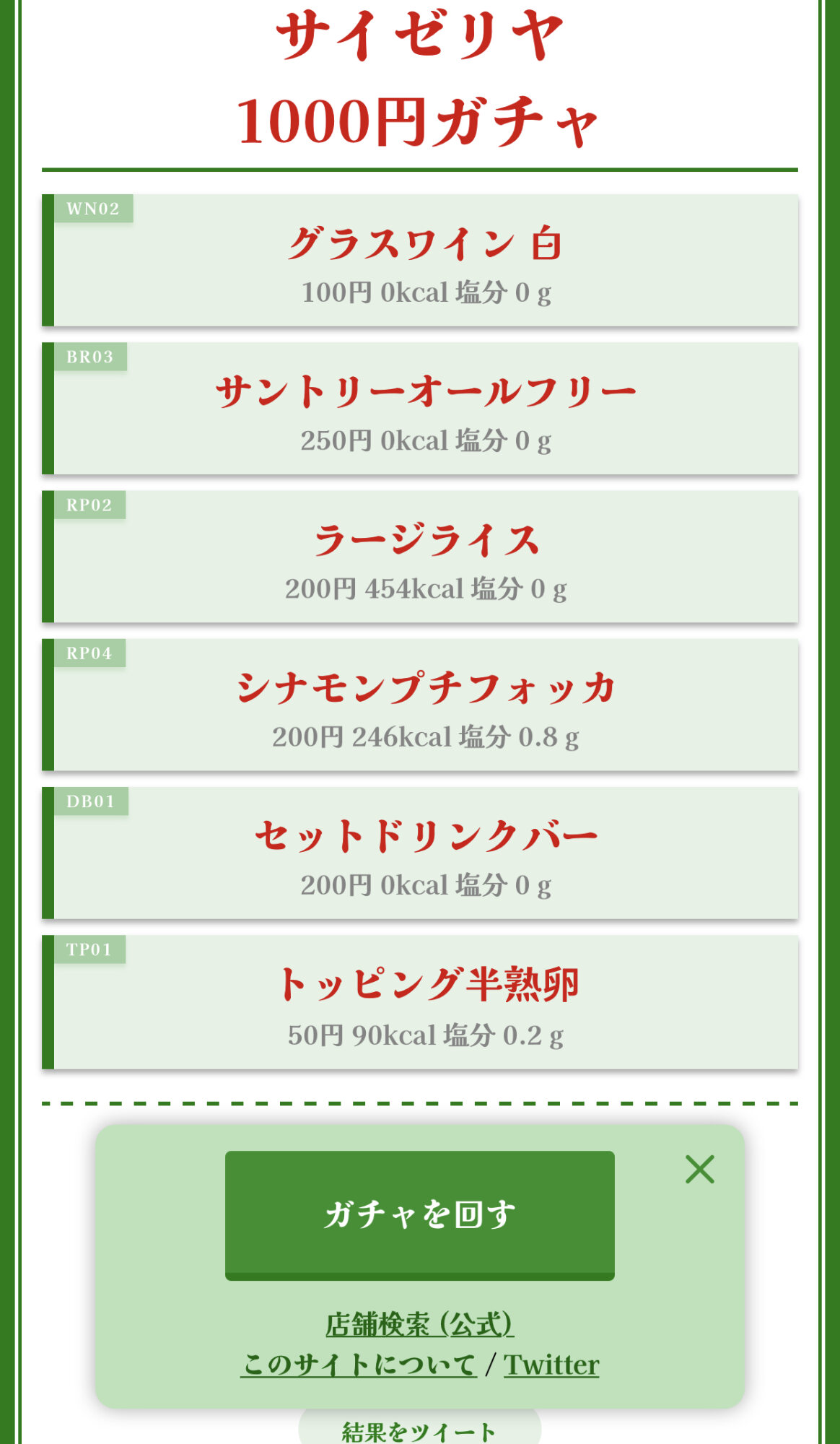The width and height of the screenshot is (840, 1444).
Task: Open the Twitter link
Action: (551, 1364)
